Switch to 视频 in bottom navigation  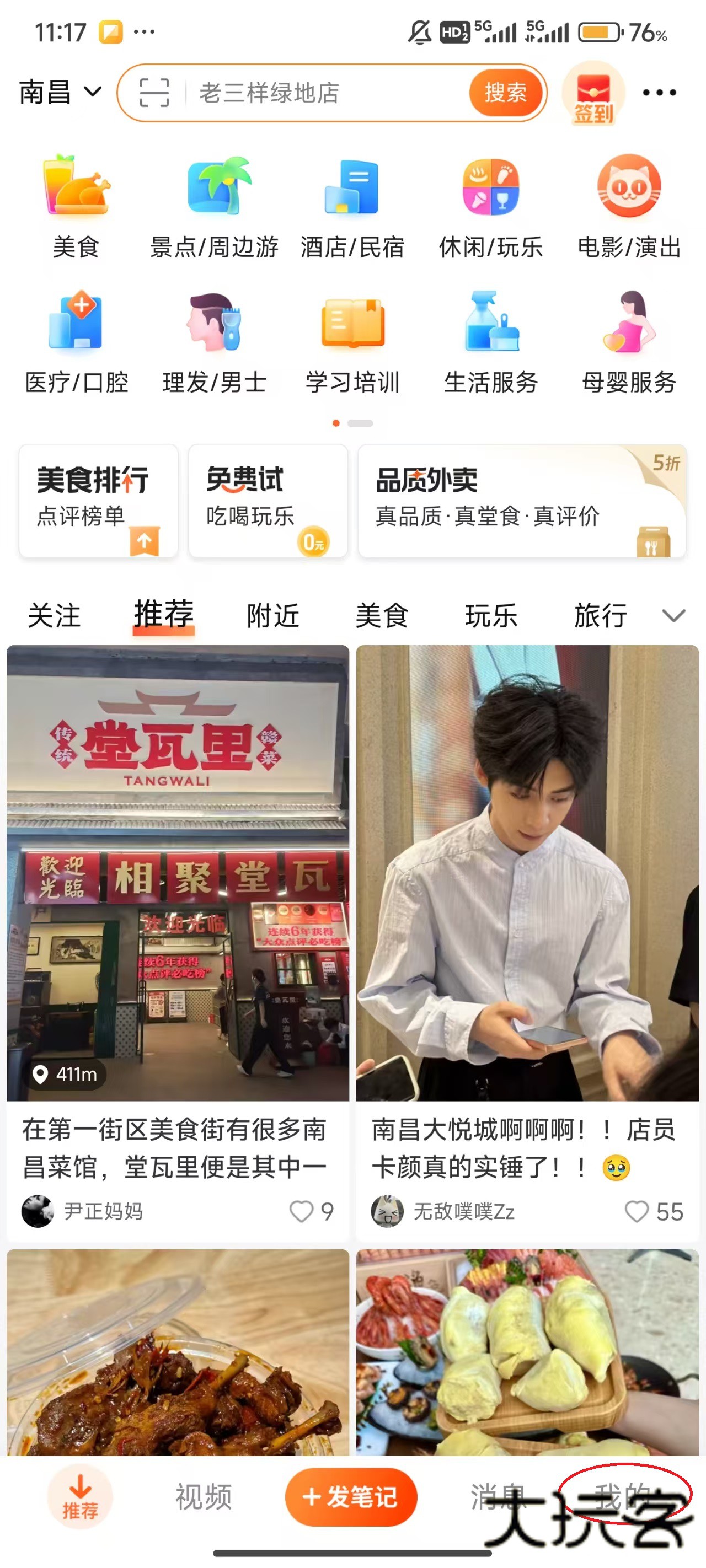click(204, 1497)
